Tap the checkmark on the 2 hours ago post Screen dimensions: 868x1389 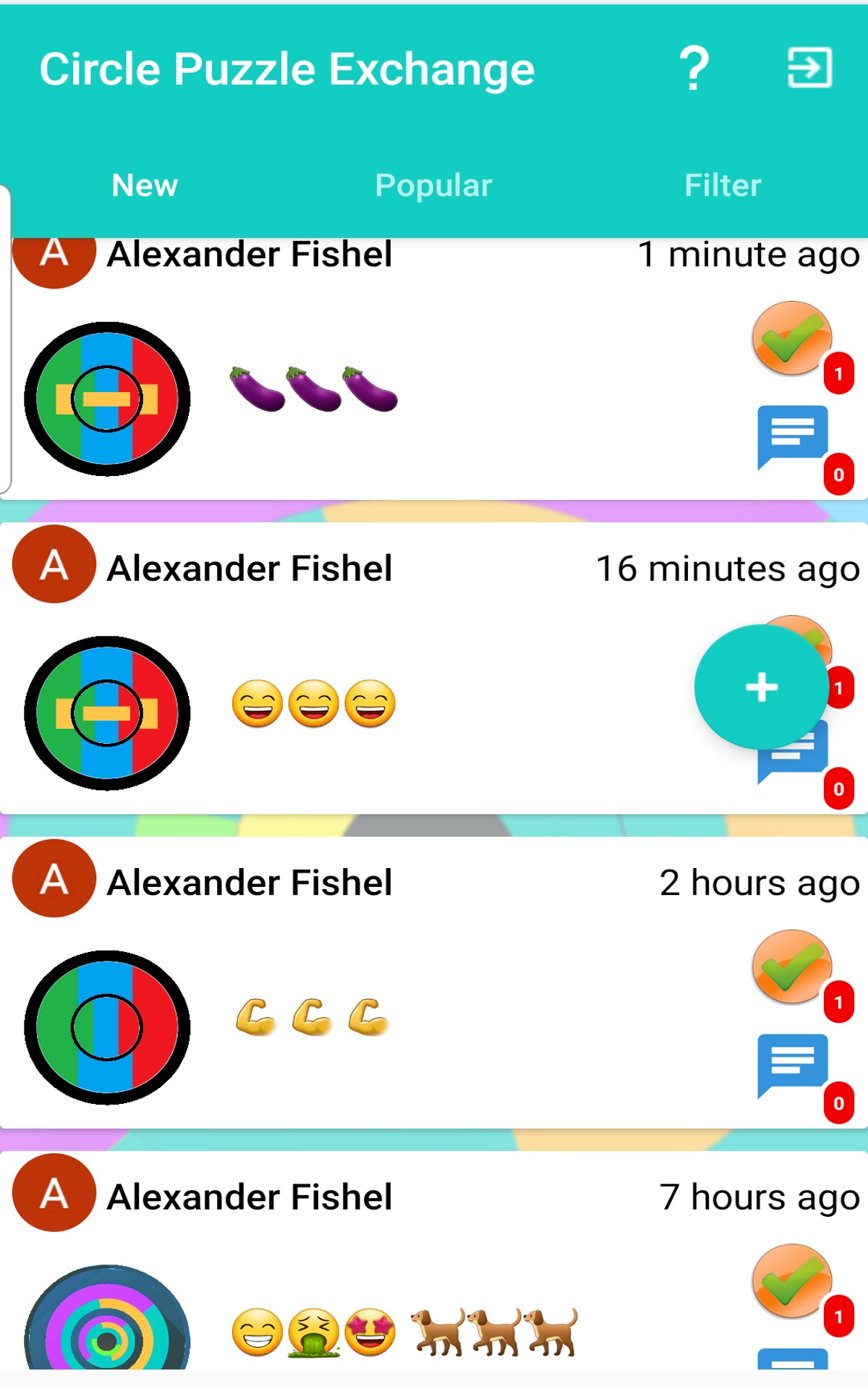[x=792, y=967]
